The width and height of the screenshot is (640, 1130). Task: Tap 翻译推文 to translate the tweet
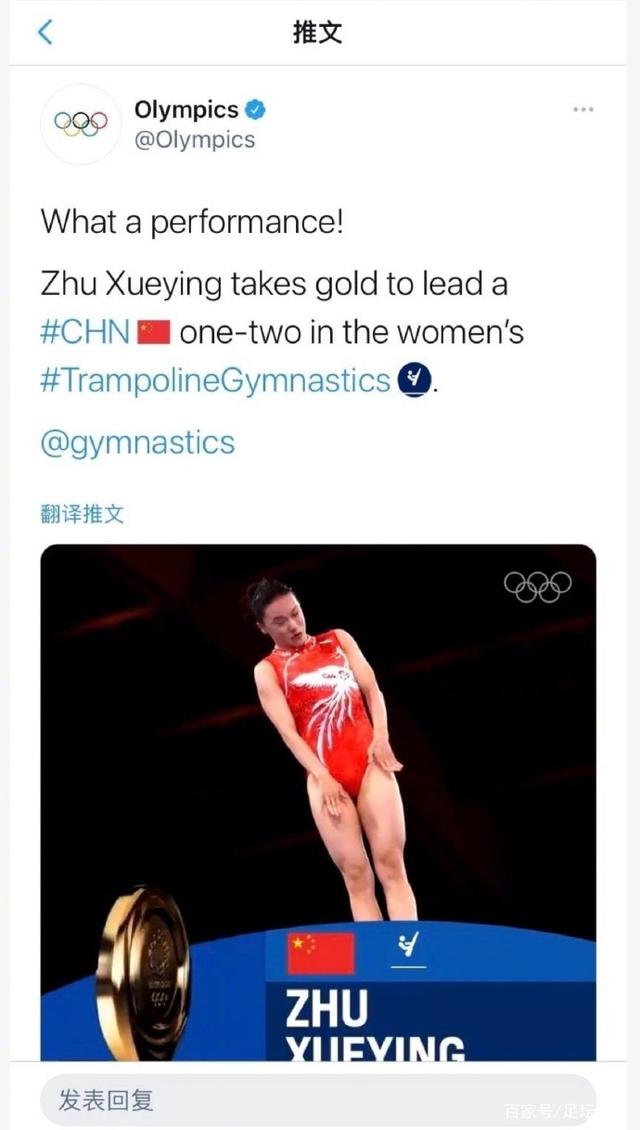82,514
